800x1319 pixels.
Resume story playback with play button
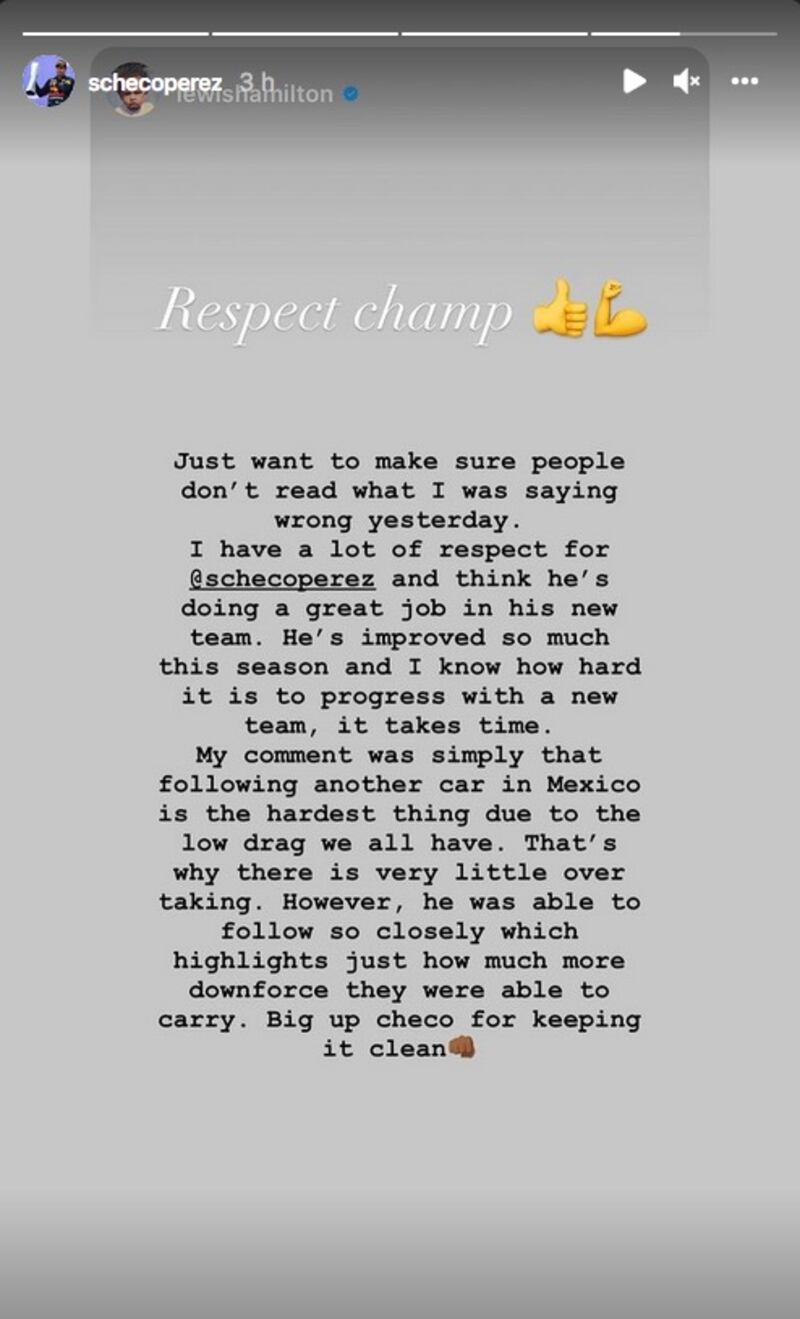(x=634, y=81)
